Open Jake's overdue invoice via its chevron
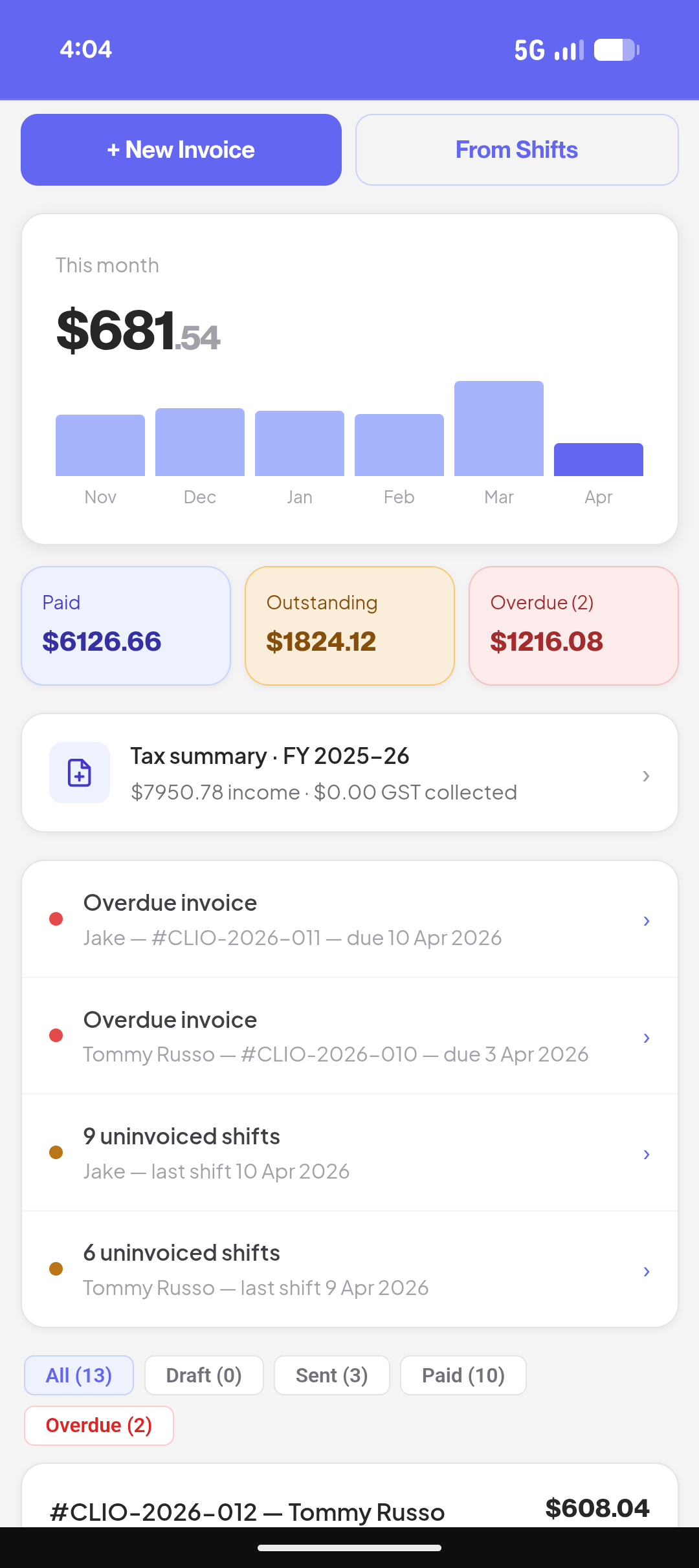The height and width of the screenshot is (1568, 699). [646, 920]
